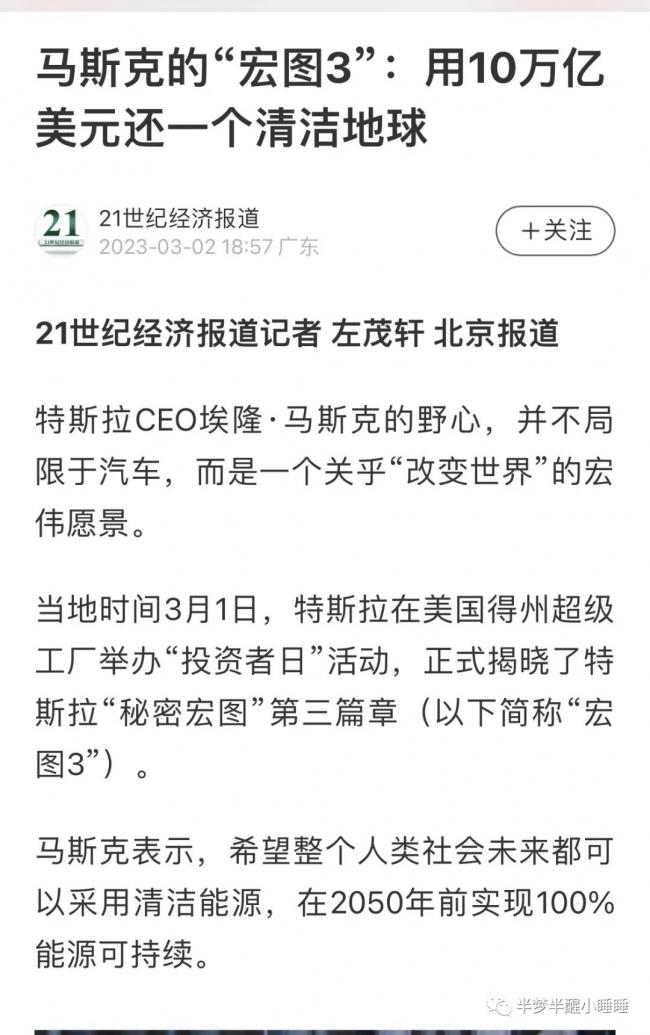650x1035 pixels.
Task: Open the 21世纪经济报道 author name
Action: coord(179,217)
